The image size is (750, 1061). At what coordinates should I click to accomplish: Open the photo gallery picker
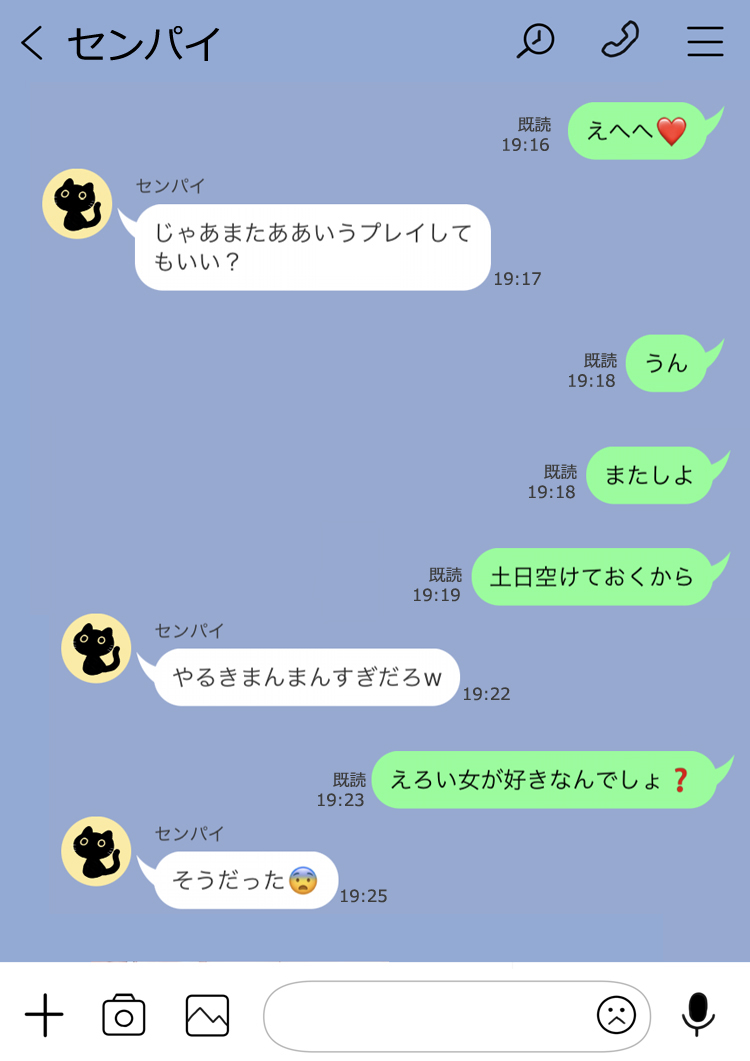click(x=207, y=1016)
